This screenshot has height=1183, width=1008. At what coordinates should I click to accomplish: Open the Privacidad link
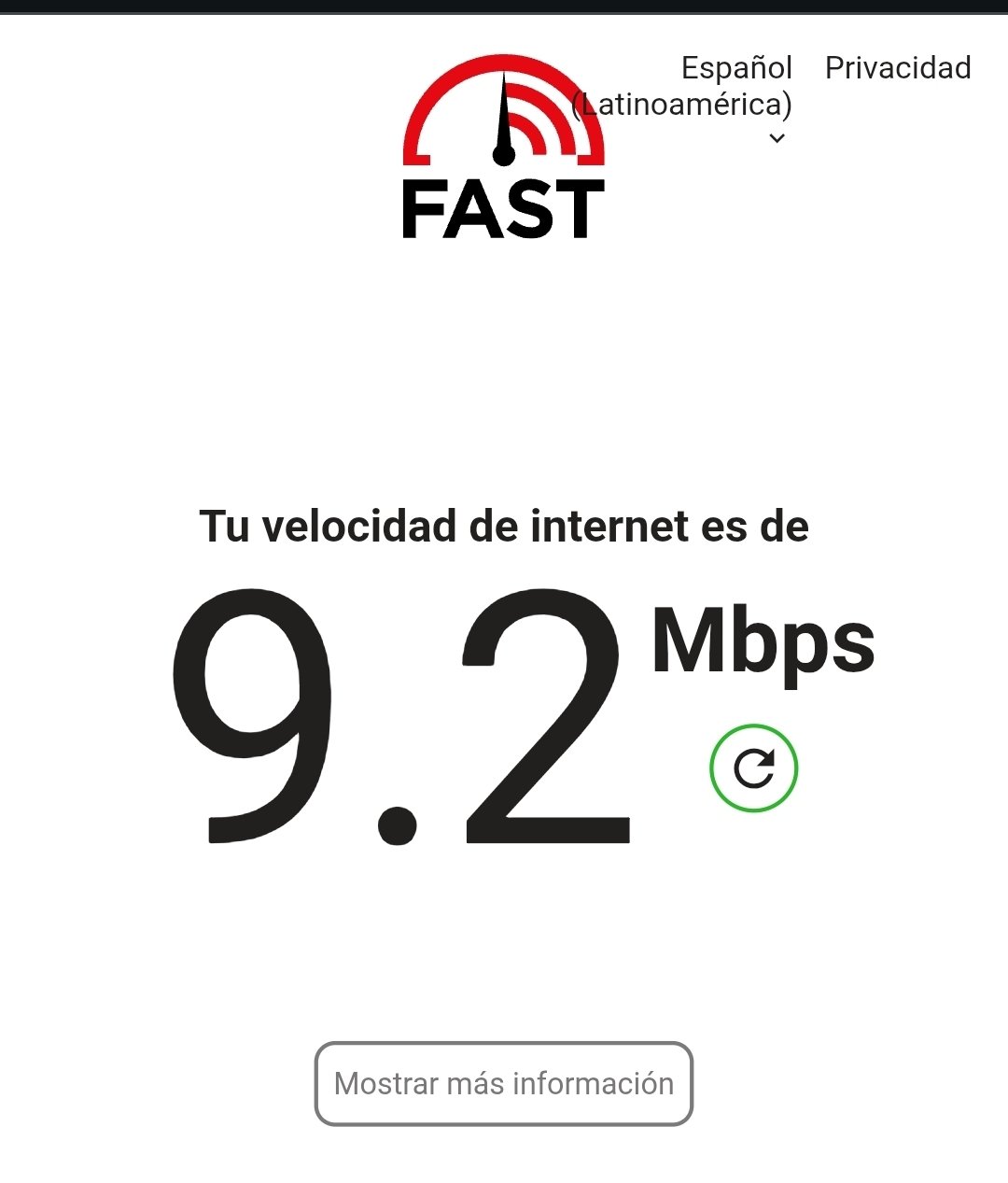898,68
